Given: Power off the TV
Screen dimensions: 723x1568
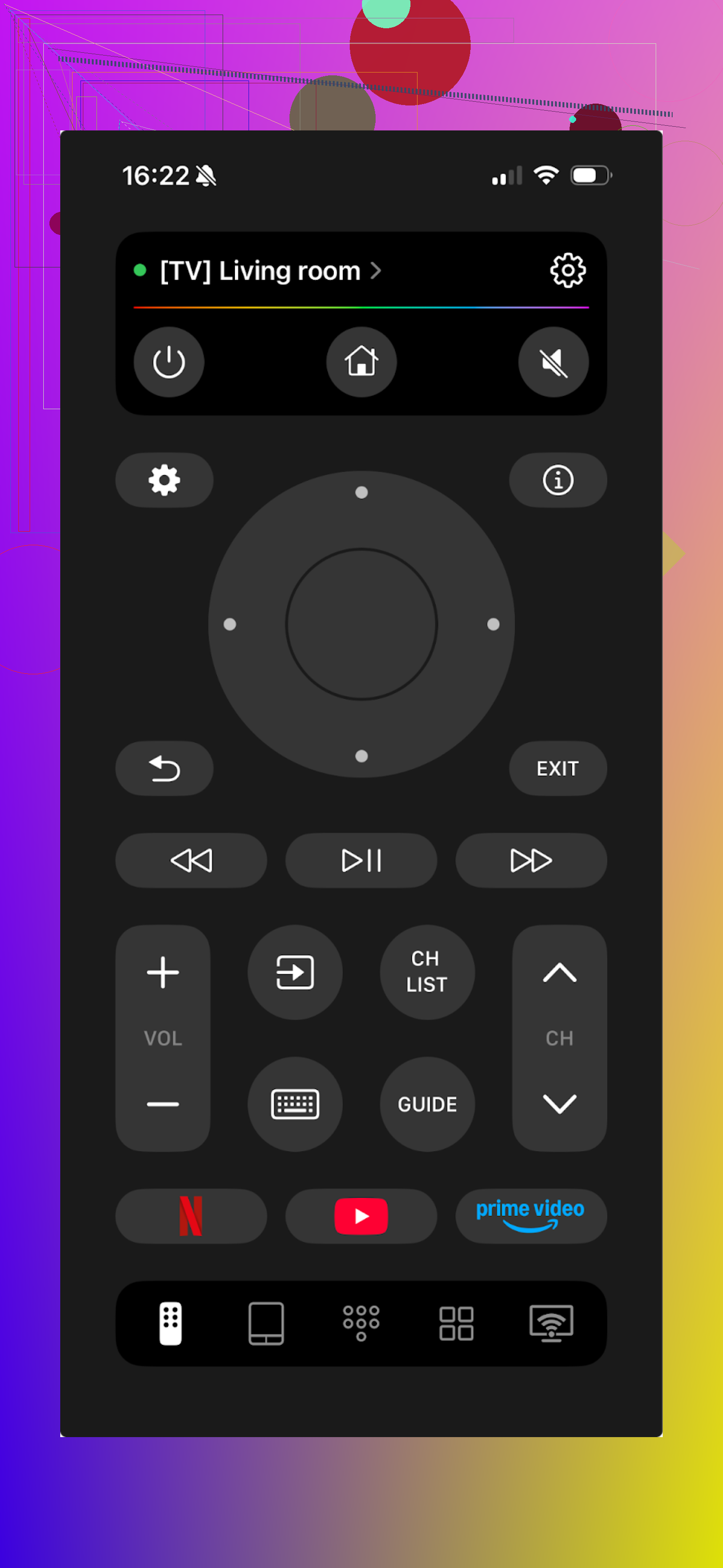Looking at the screenshot, I should (x=169, y=362).
